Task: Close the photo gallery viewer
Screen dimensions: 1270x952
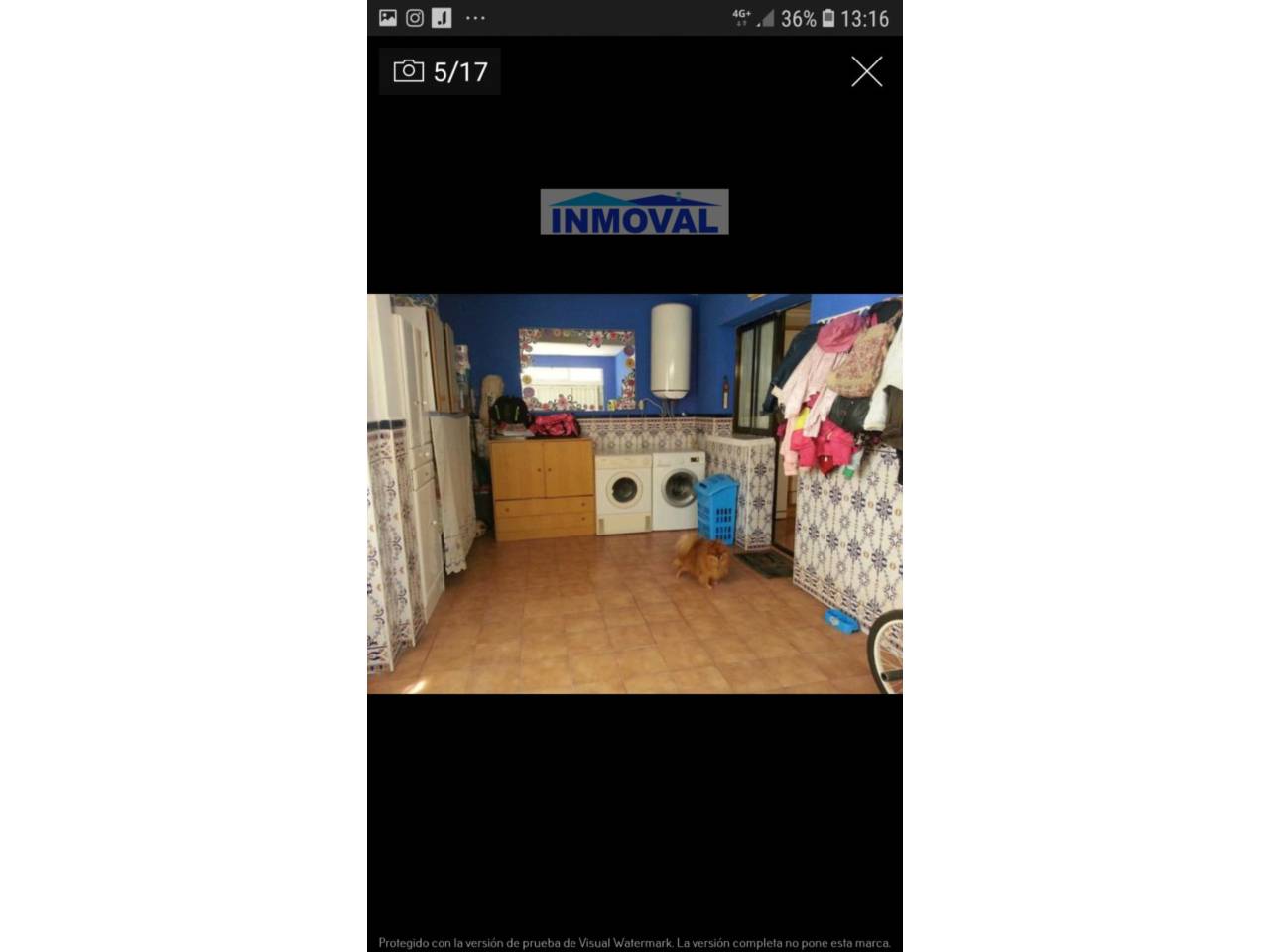Action: coord(866,71)
